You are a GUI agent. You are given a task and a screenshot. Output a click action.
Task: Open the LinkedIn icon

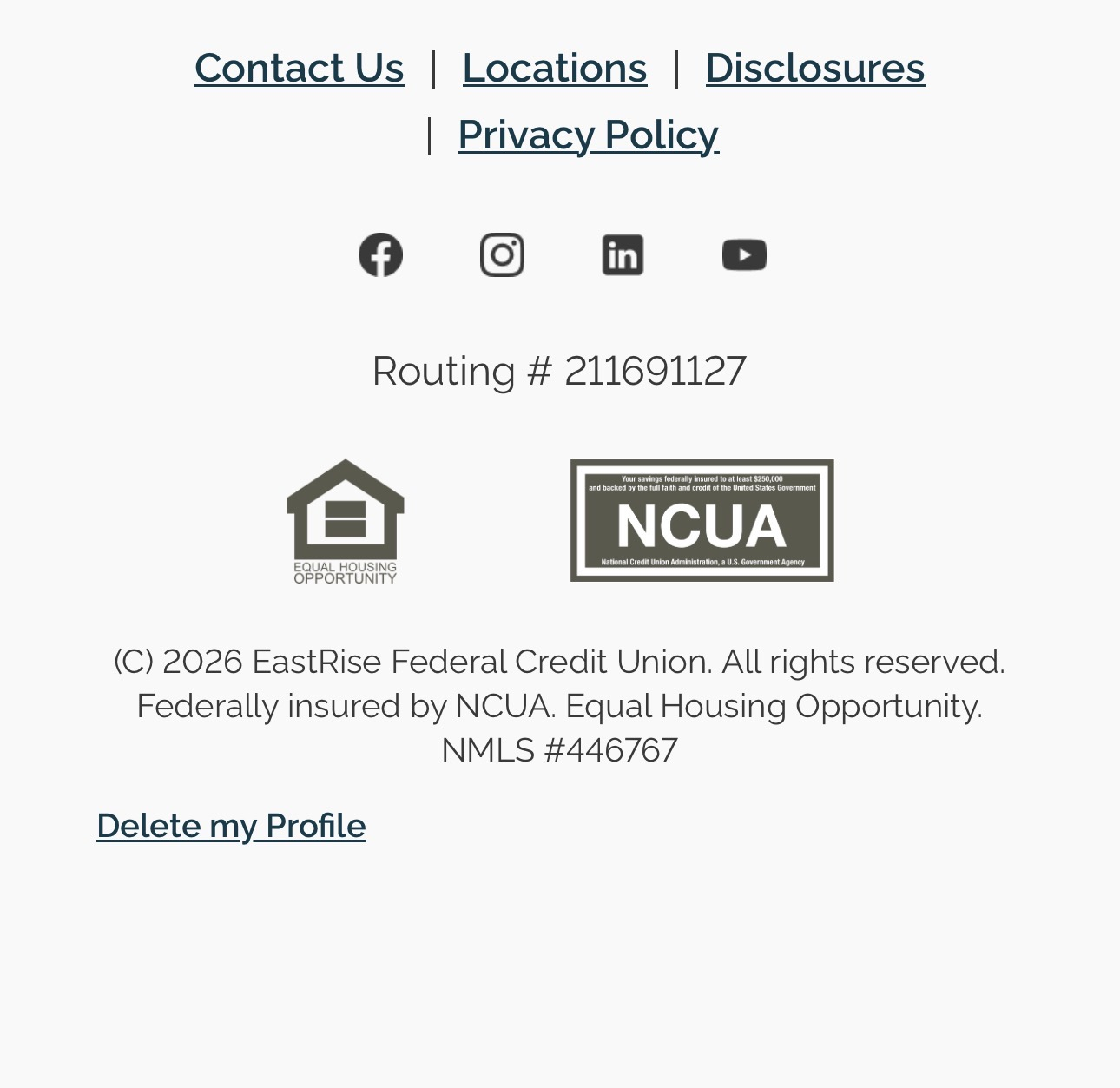point(623,255)
